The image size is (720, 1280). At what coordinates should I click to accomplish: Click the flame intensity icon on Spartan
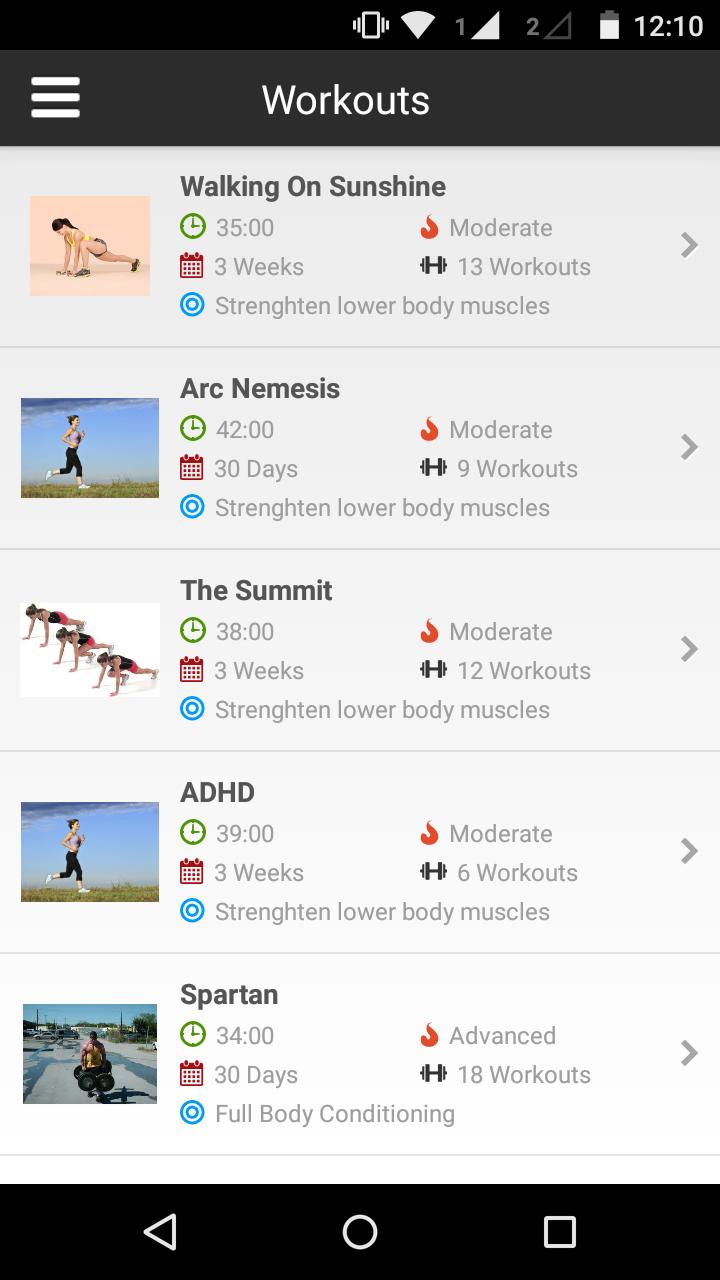[x=430, y=1034]
